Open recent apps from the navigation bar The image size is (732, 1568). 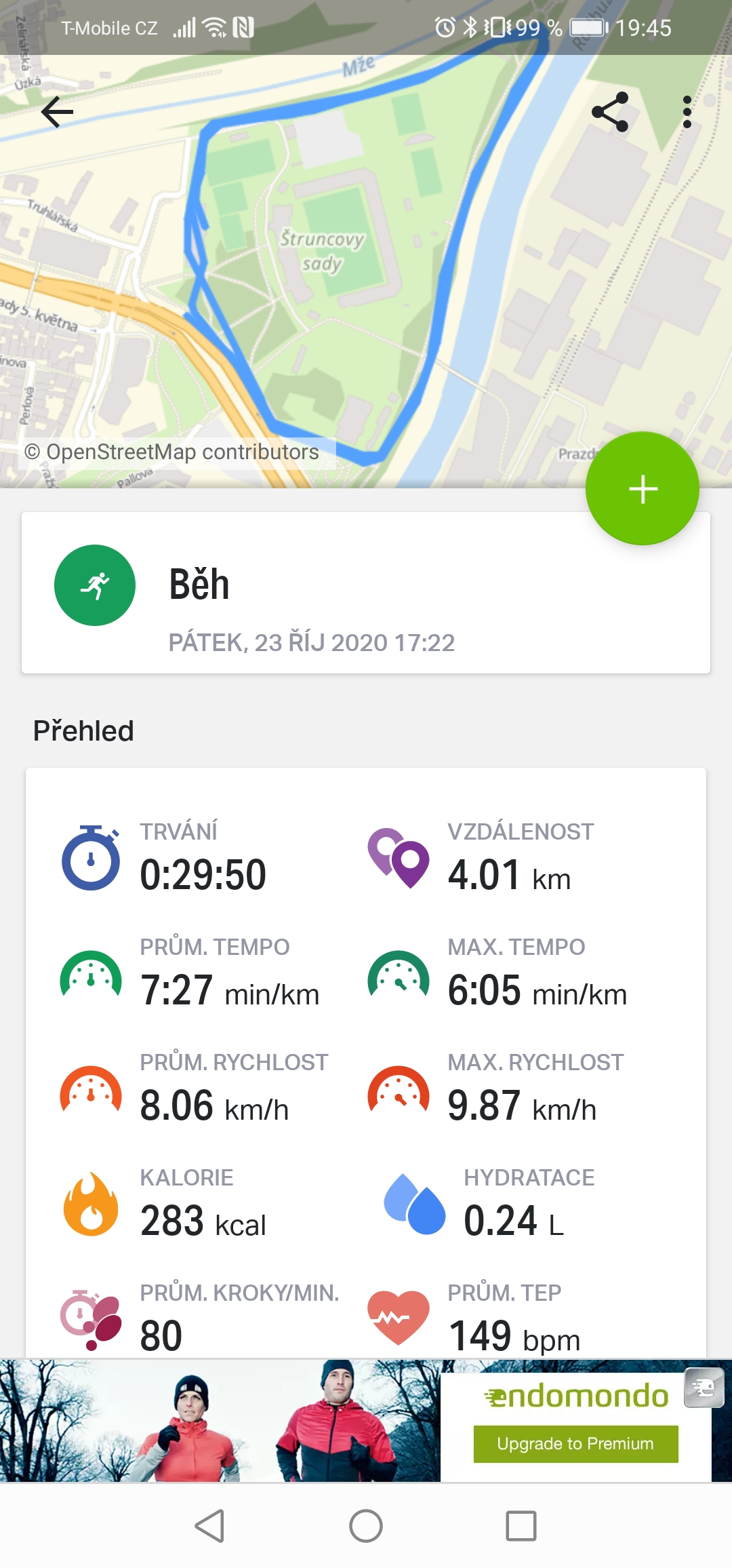point(521,1526)
